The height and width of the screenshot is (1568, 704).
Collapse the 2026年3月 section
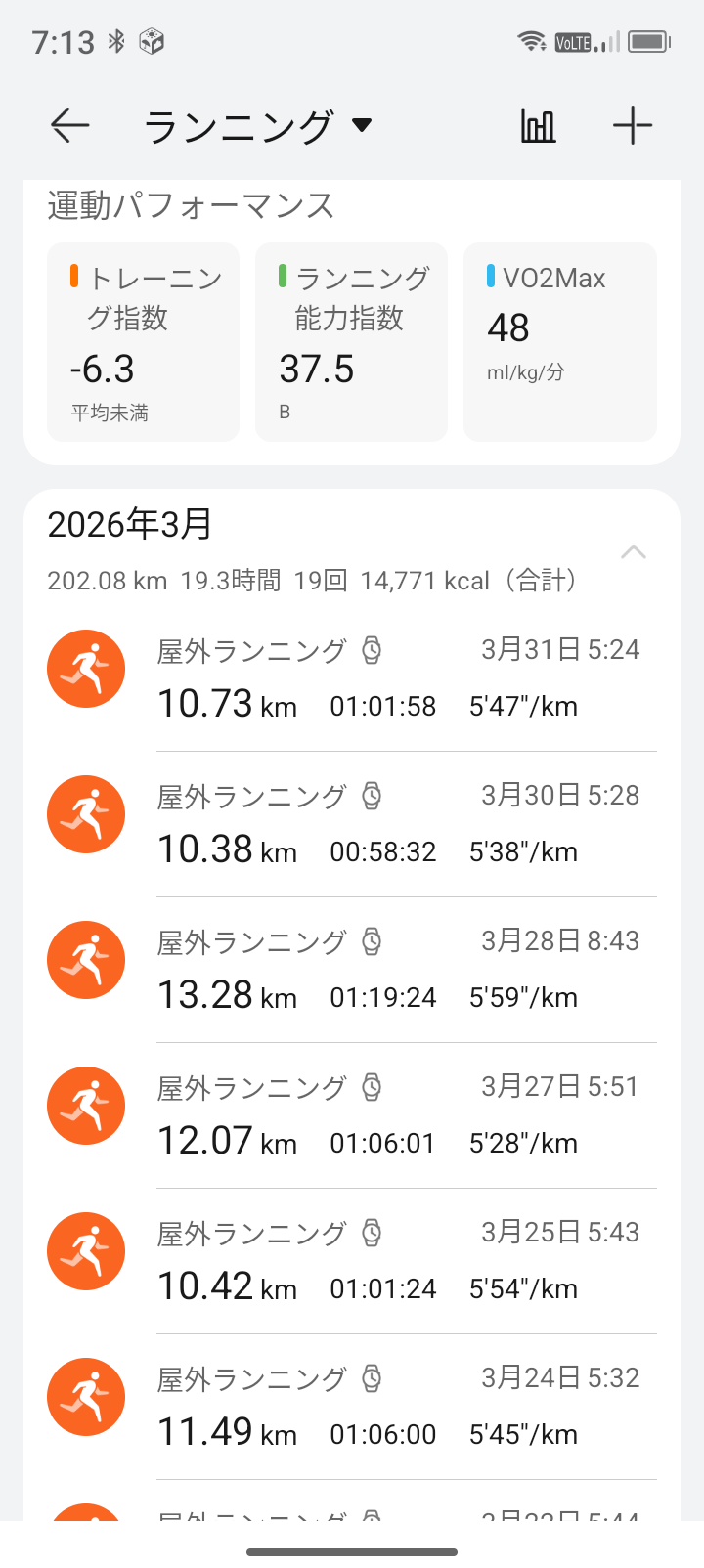pos(634,552)
